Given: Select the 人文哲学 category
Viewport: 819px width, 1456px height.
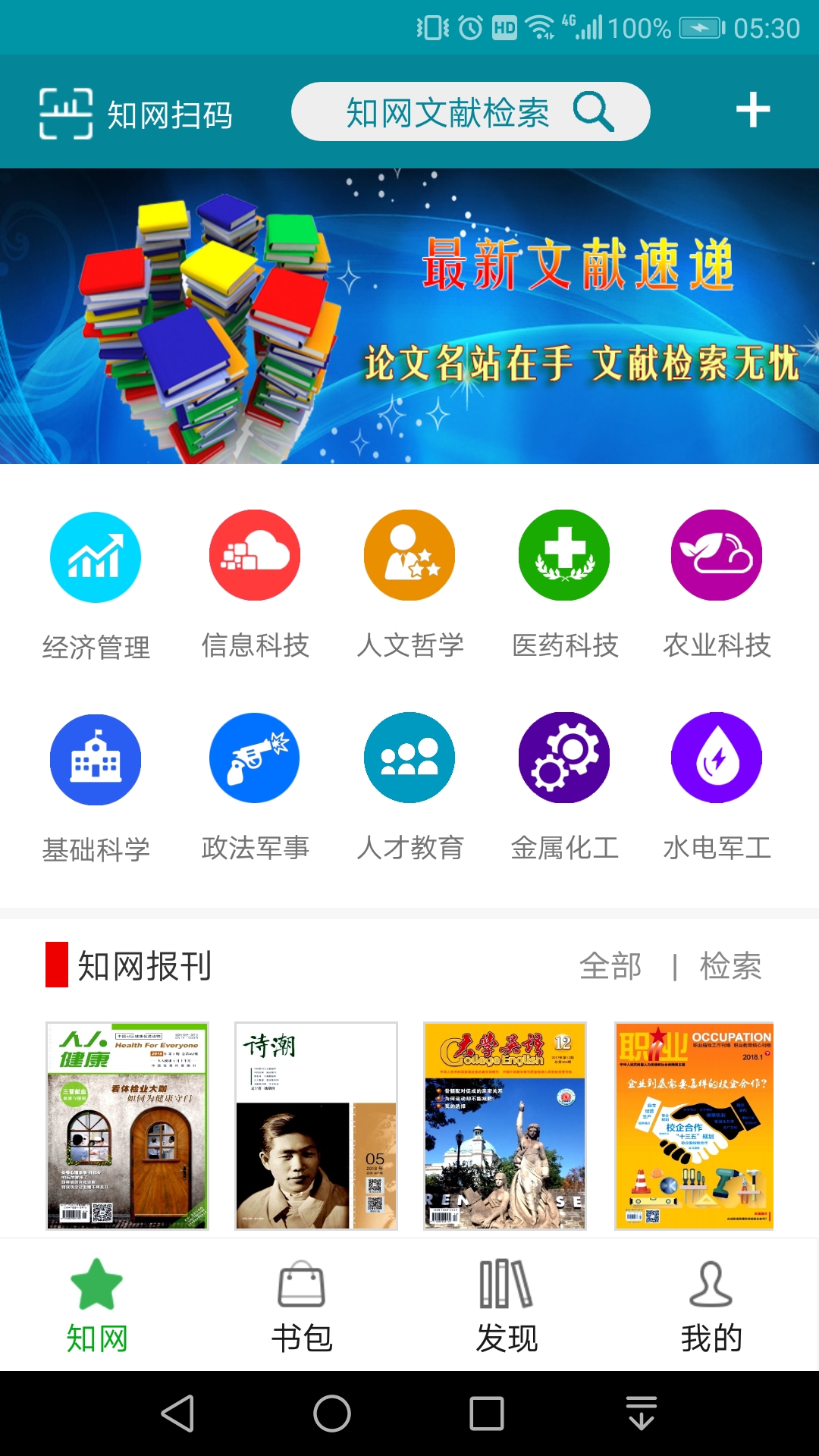Looking at the screenshot, I should click(409, 580).
